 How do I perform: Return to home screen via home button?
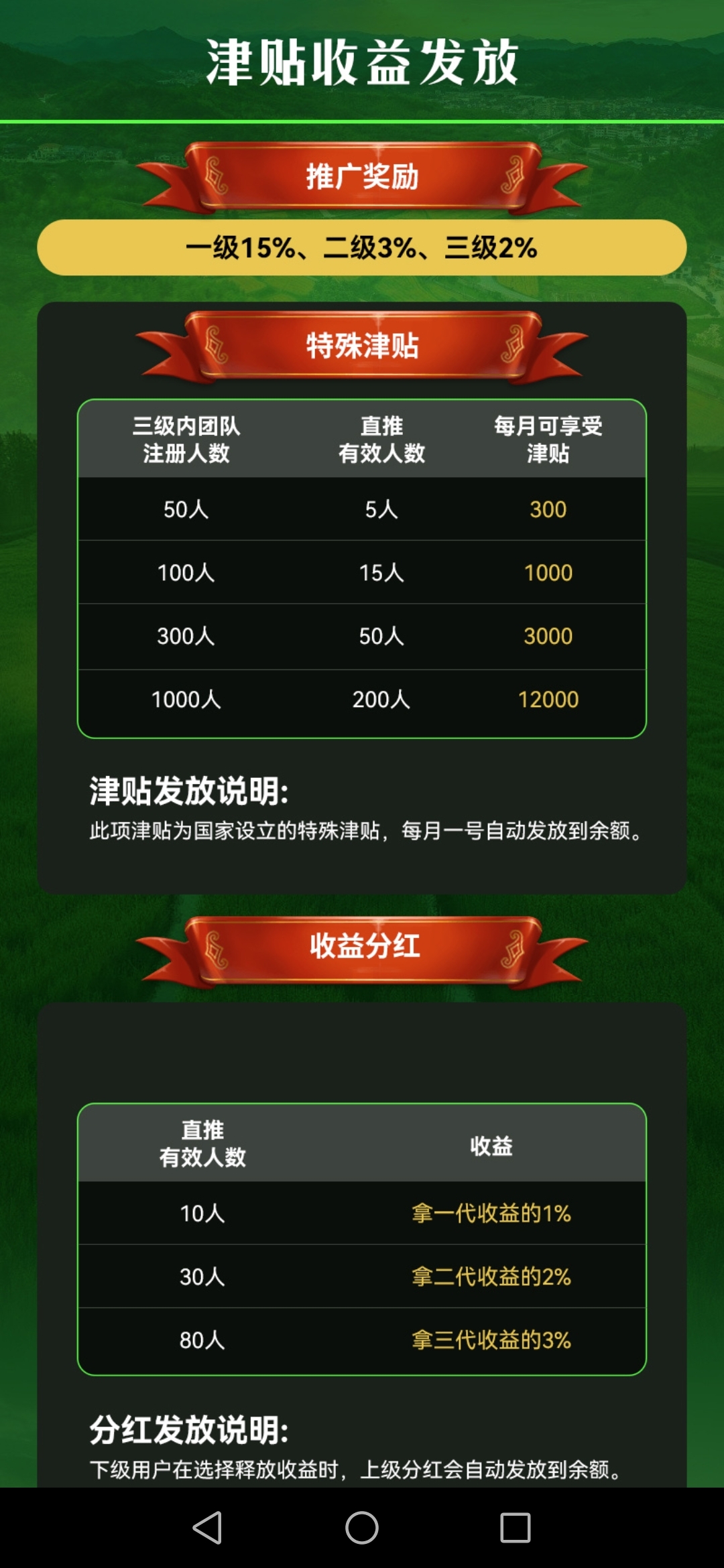(362, 1528)
